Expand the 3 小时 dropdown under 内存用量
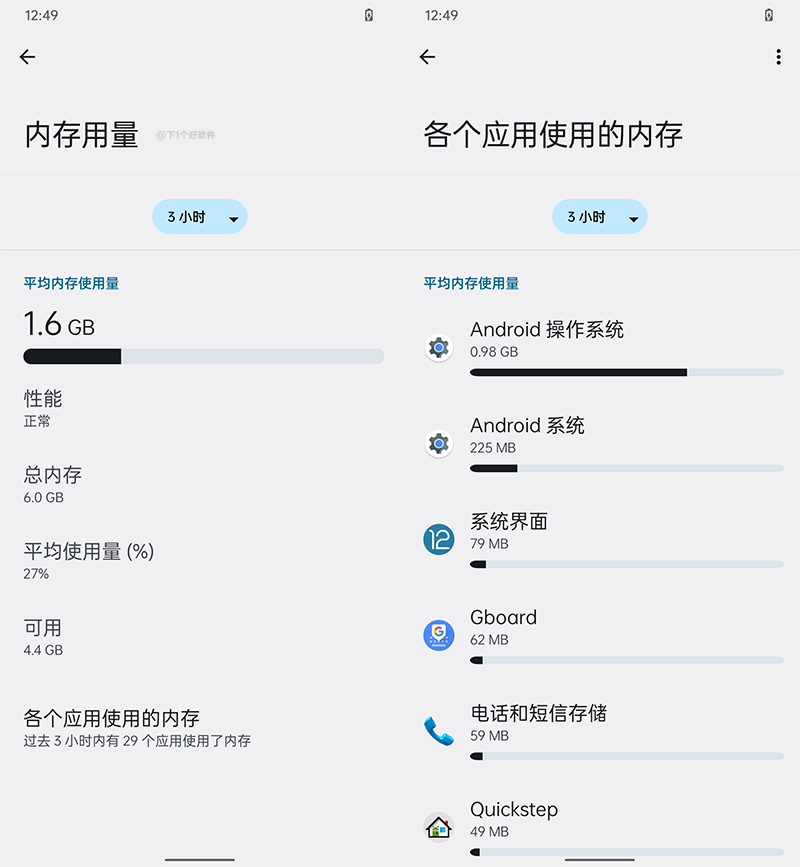This screenshot has height=867, width=800. coord(199,217)
